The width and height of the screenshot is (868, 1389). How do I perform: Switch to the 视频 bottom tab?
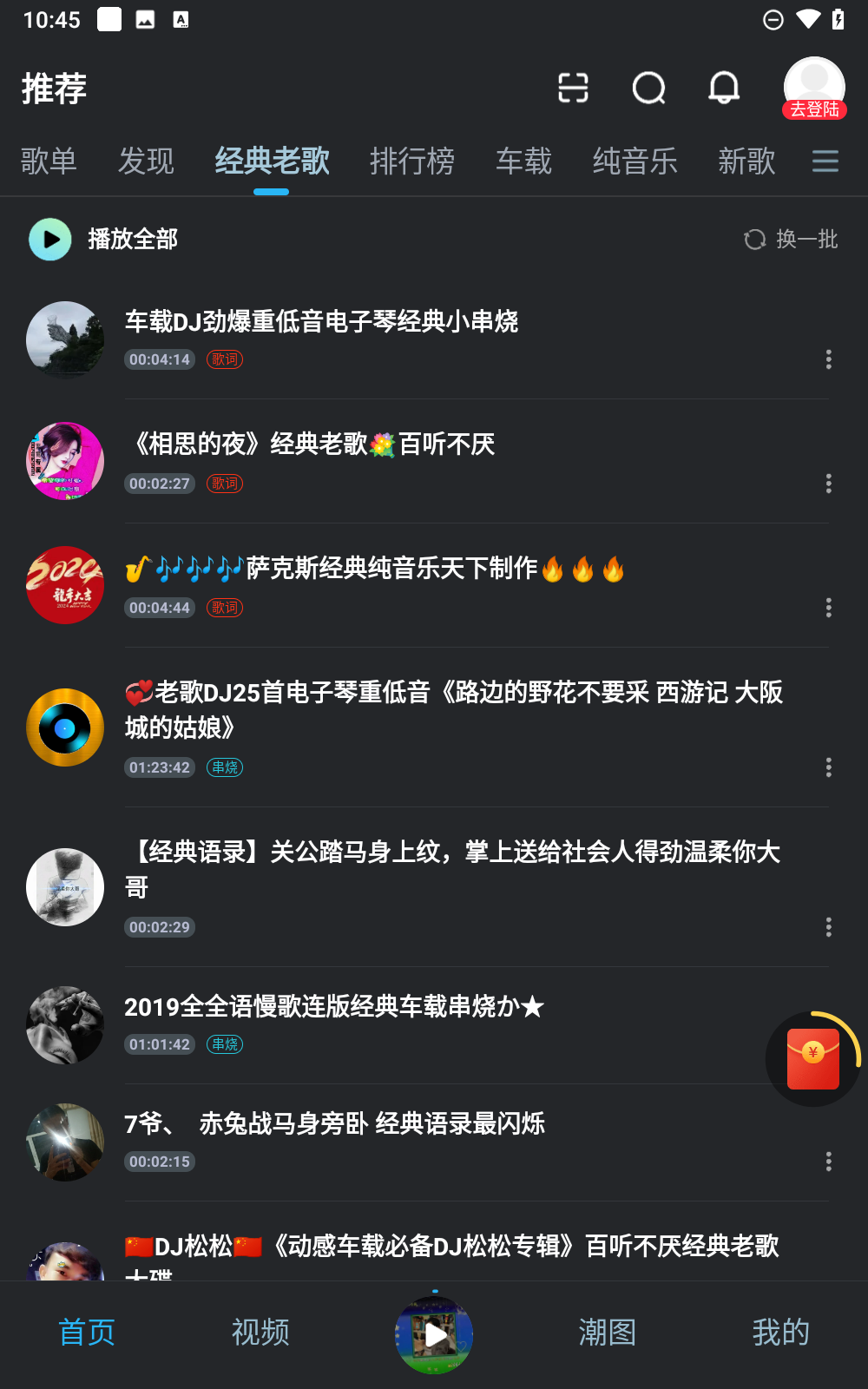(260, 1333)
